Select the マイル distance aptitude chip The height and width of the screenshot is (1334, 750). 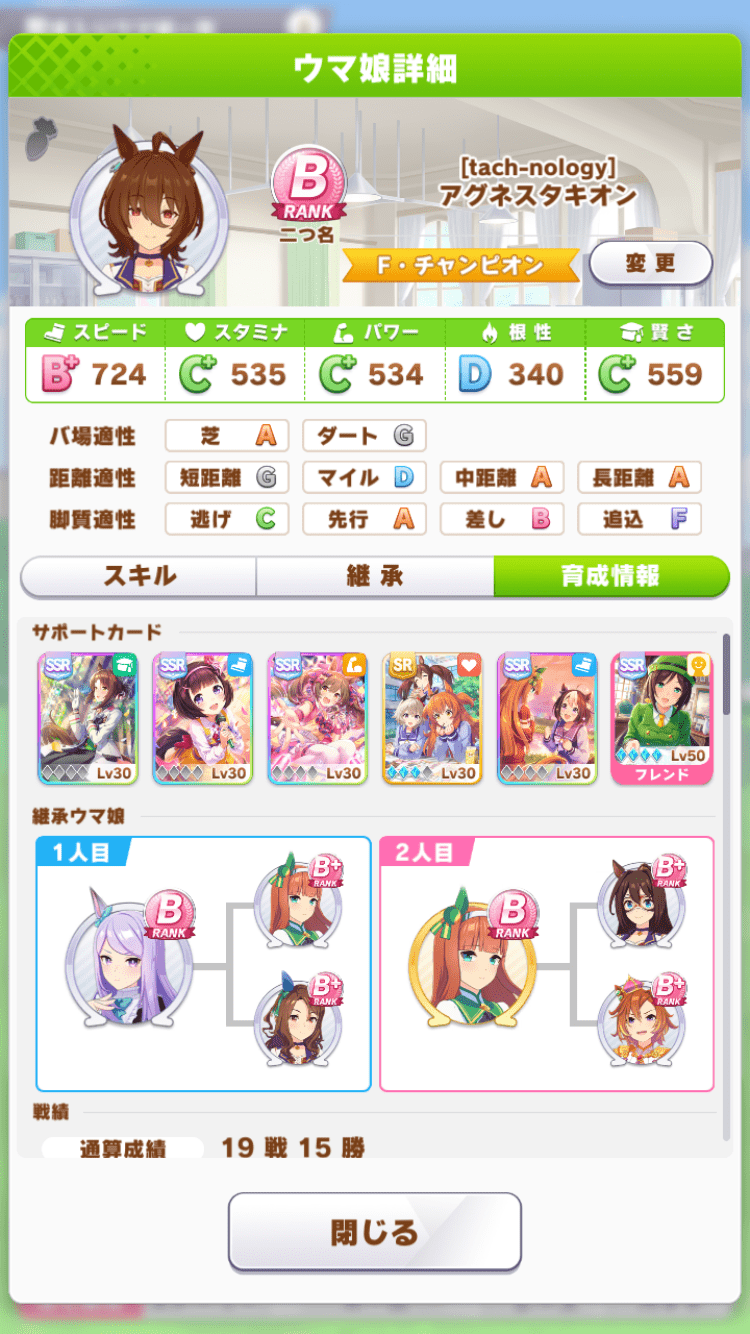(364, 477)
